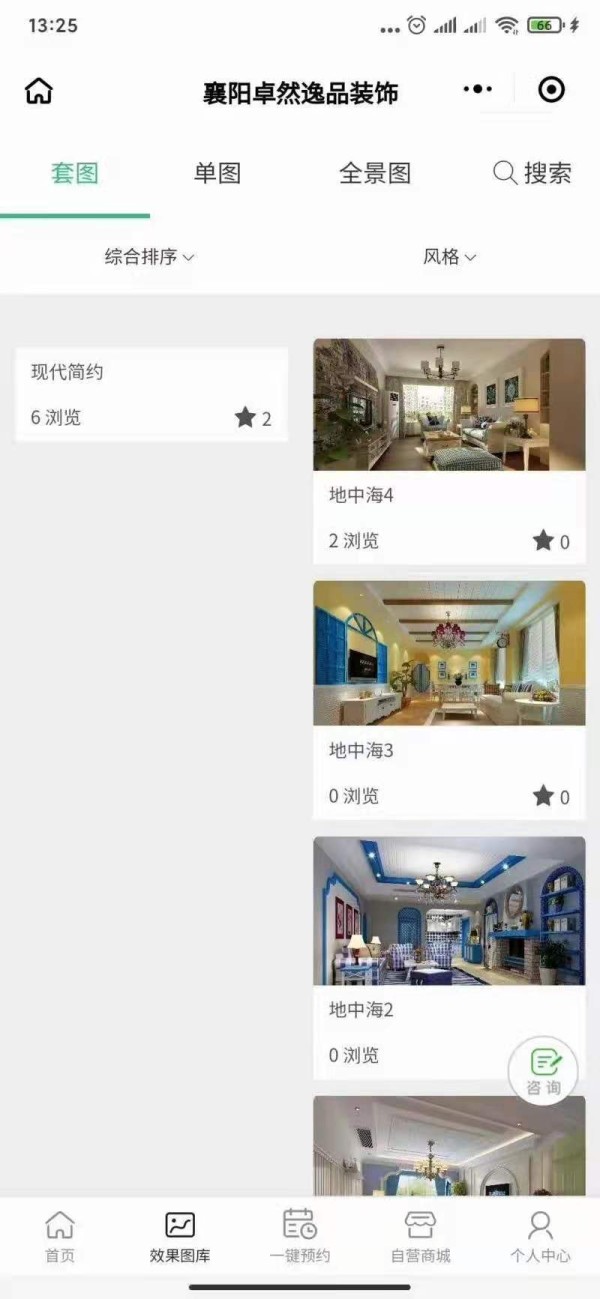Go to the mini program home icon

39,91
